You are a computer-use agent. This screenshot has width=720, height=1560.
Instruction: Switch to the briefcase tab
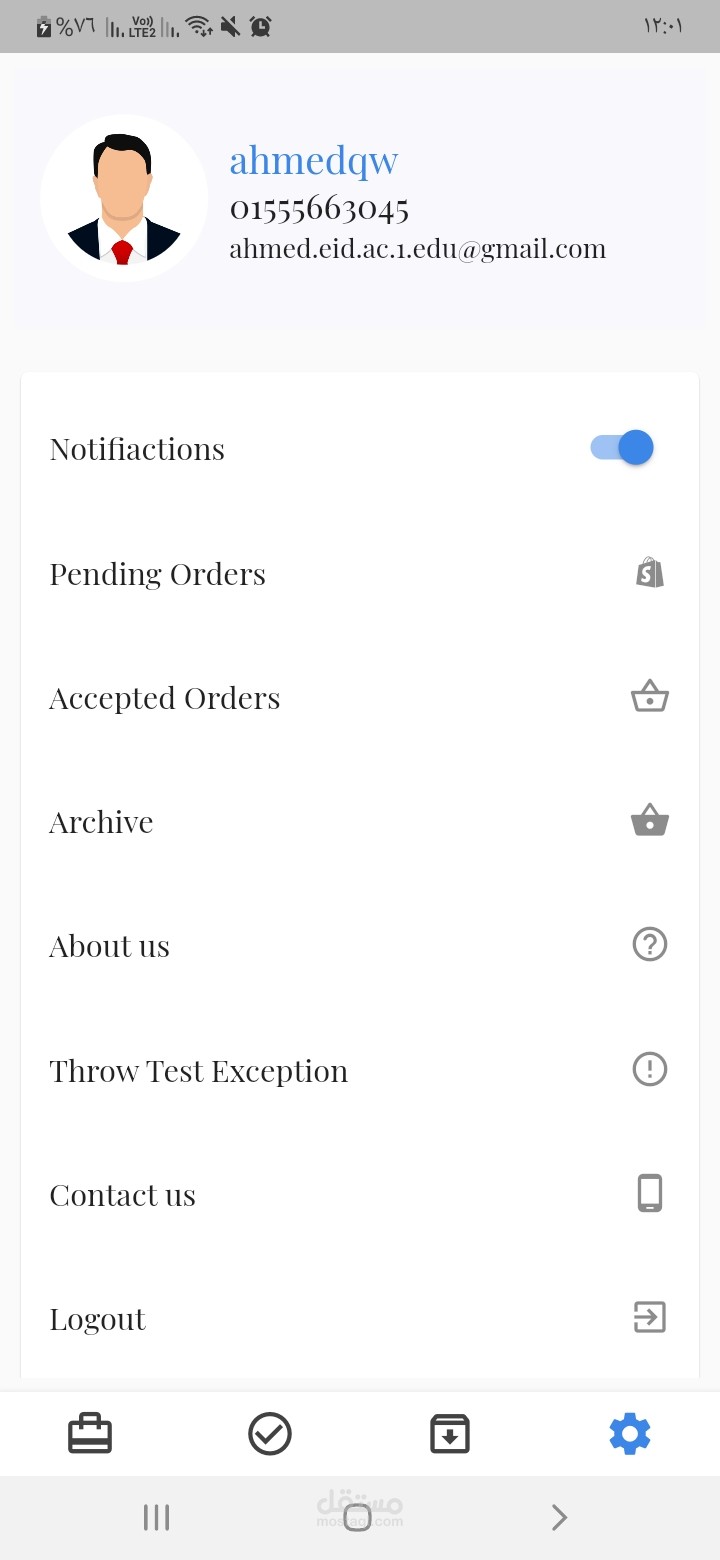(x=90, y=1434)
